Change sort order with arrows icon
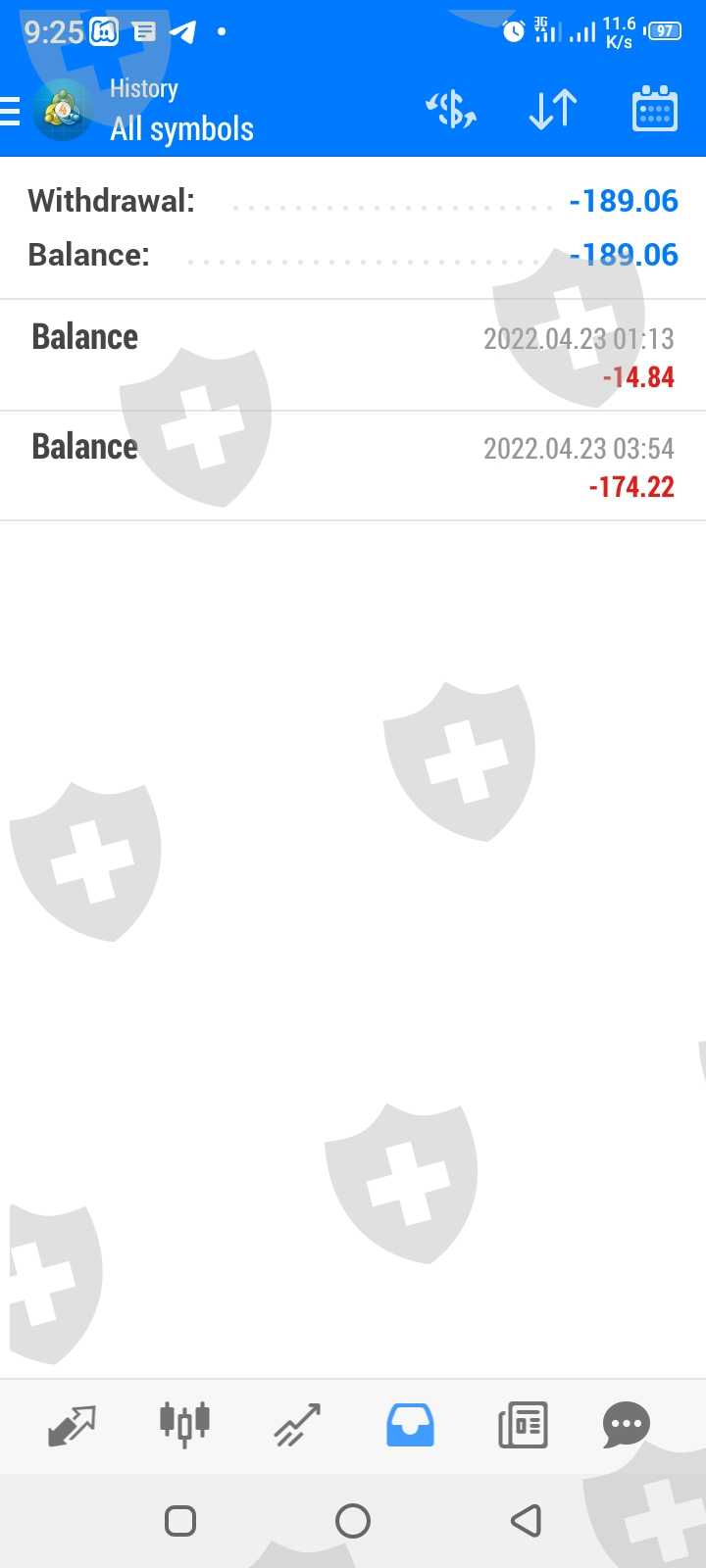Image resolution: width=706 pixels, height=1568 pixels. (553, 110)
